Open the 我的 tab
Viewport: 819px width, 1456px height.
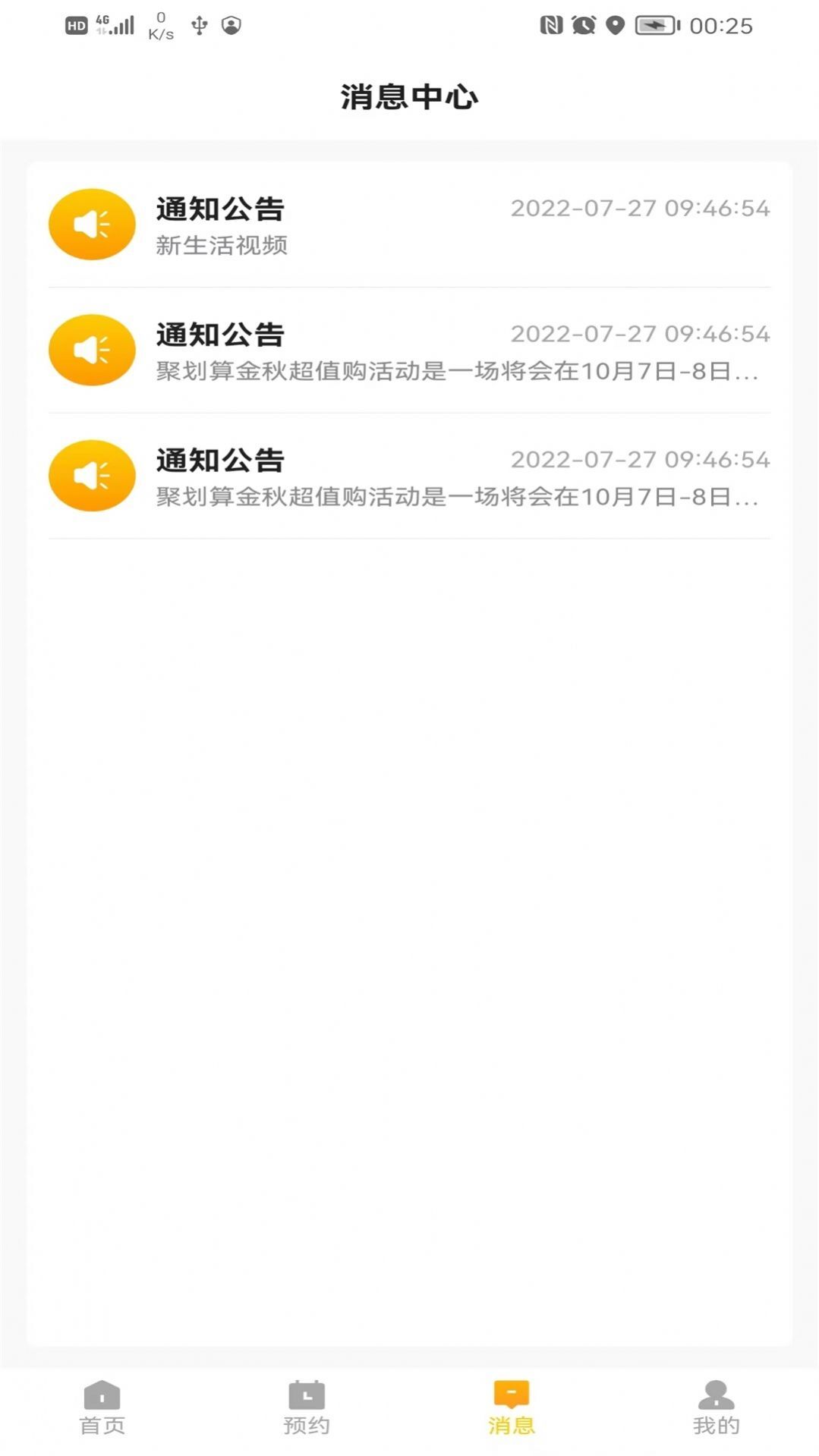point(716,1425)
